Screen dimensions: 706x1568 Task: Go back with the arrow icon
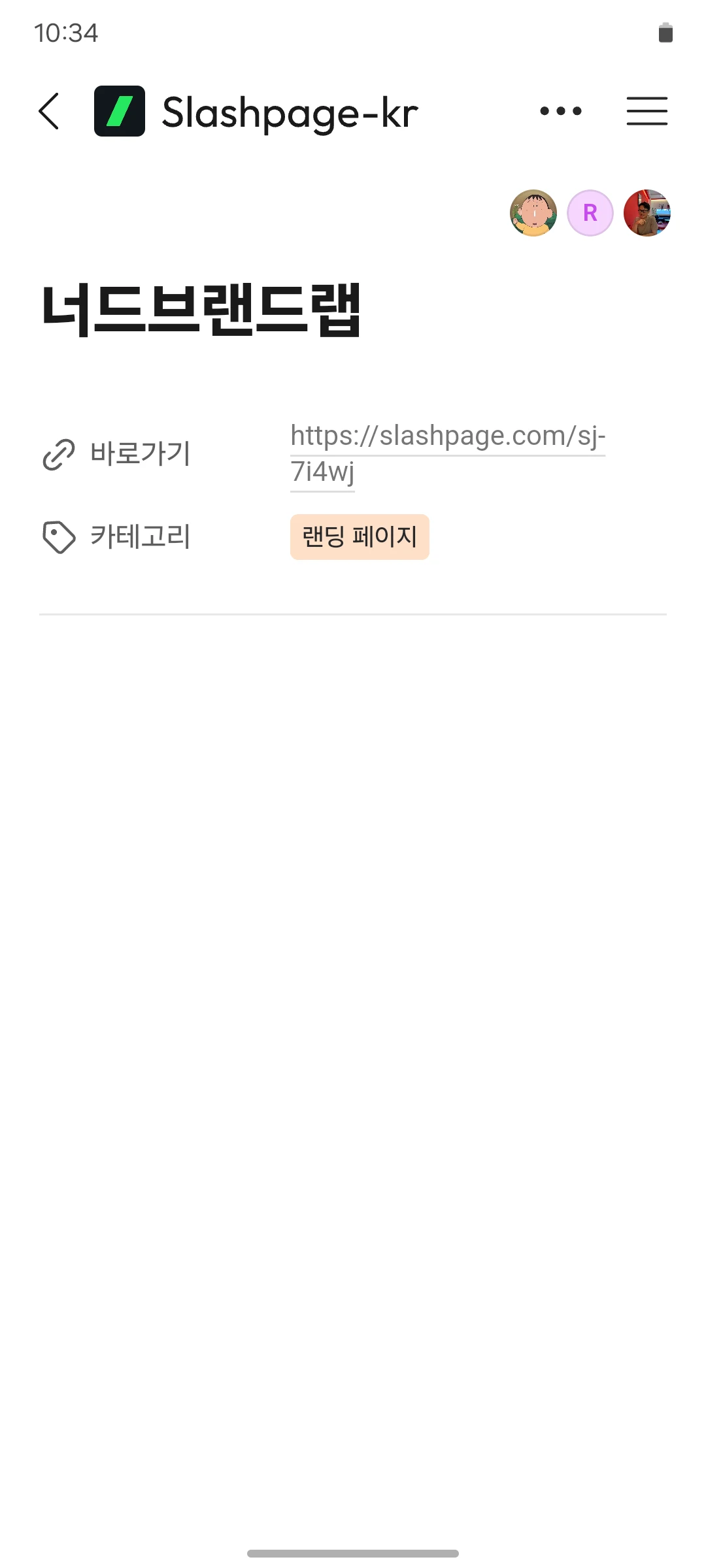point(50,111)
